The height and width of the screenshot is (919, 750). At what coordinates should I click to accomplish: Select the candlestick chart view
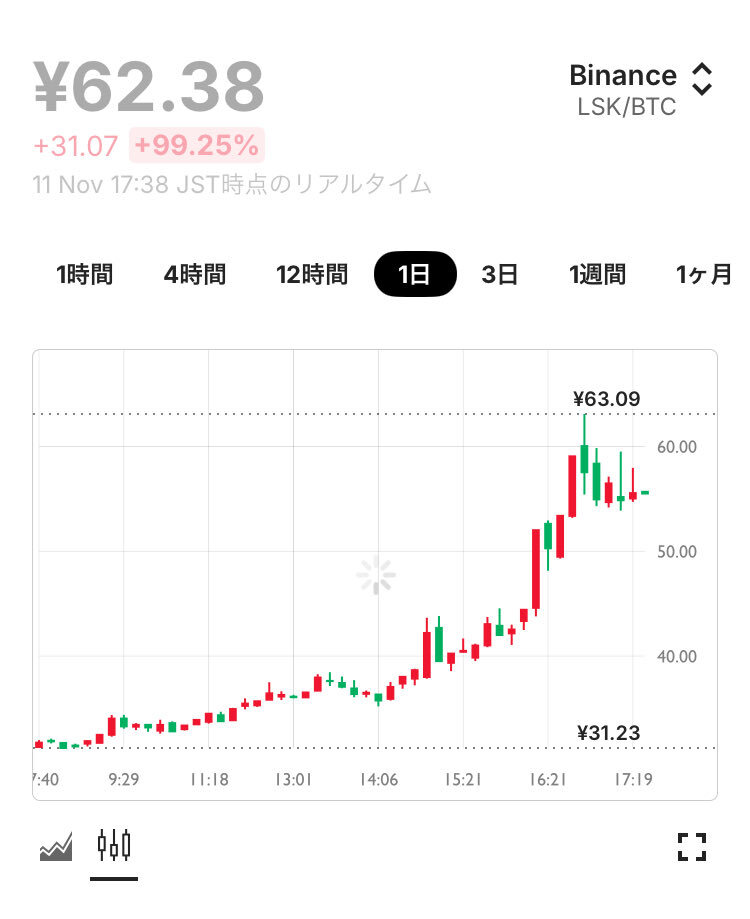pyautogui.click(x=114, y=846)
